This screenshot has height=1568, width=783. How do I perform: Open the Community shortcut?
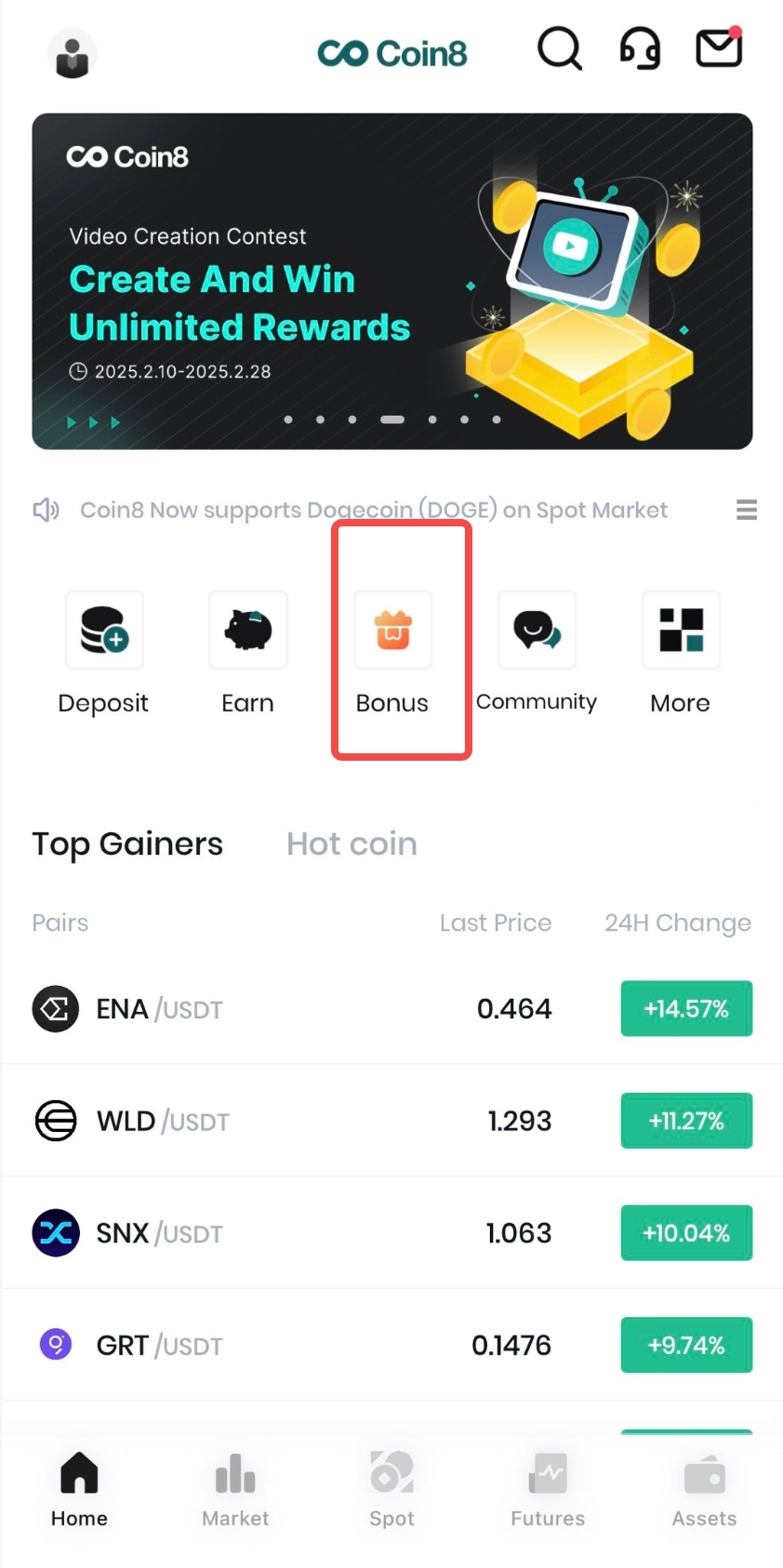[537, 651]
